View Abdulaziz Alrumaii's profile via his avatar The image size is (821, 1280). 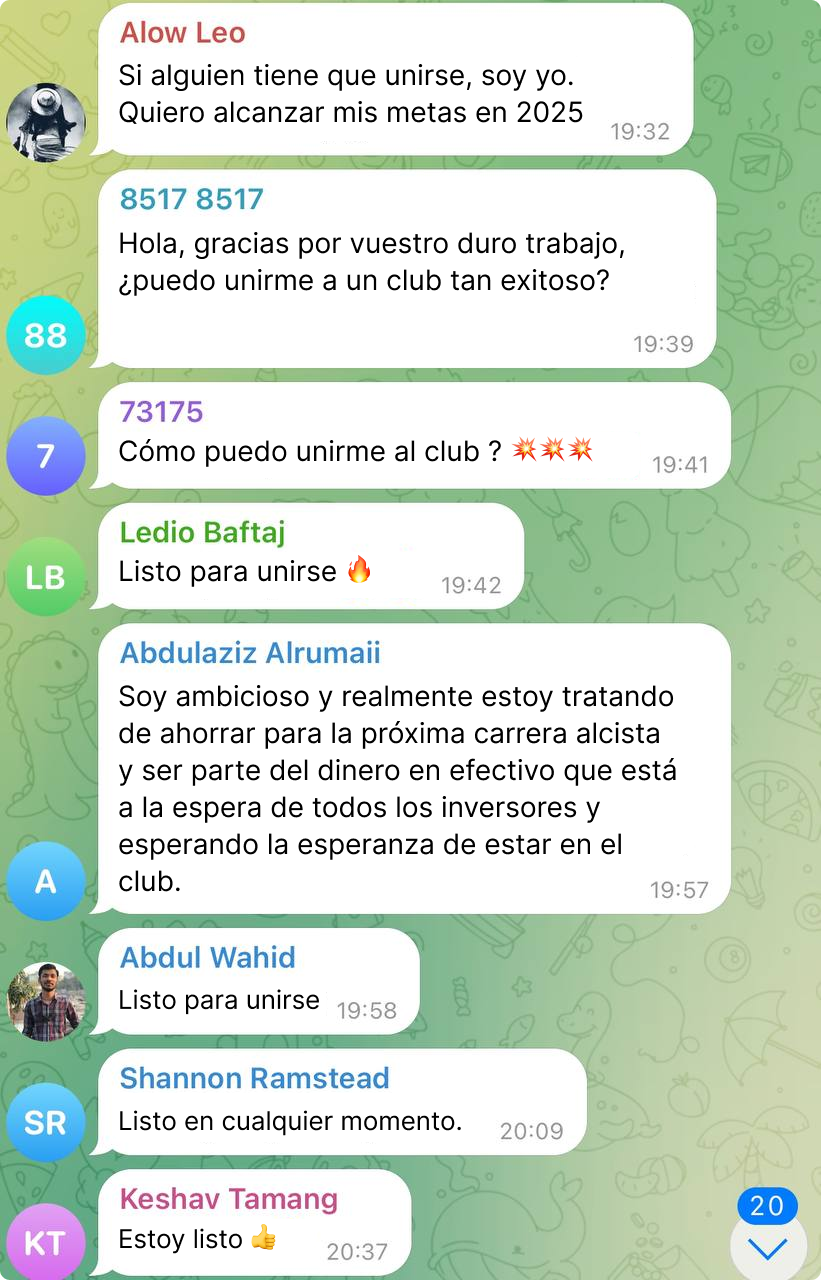pyautogui.click(x=46, y=881)
